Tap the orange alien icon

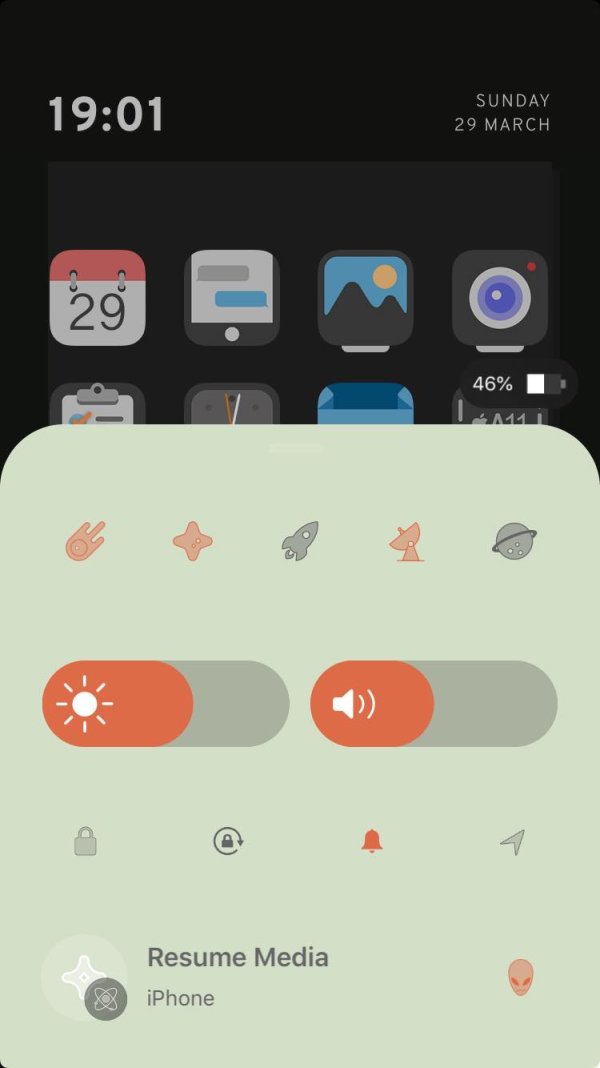pos(520,977)
